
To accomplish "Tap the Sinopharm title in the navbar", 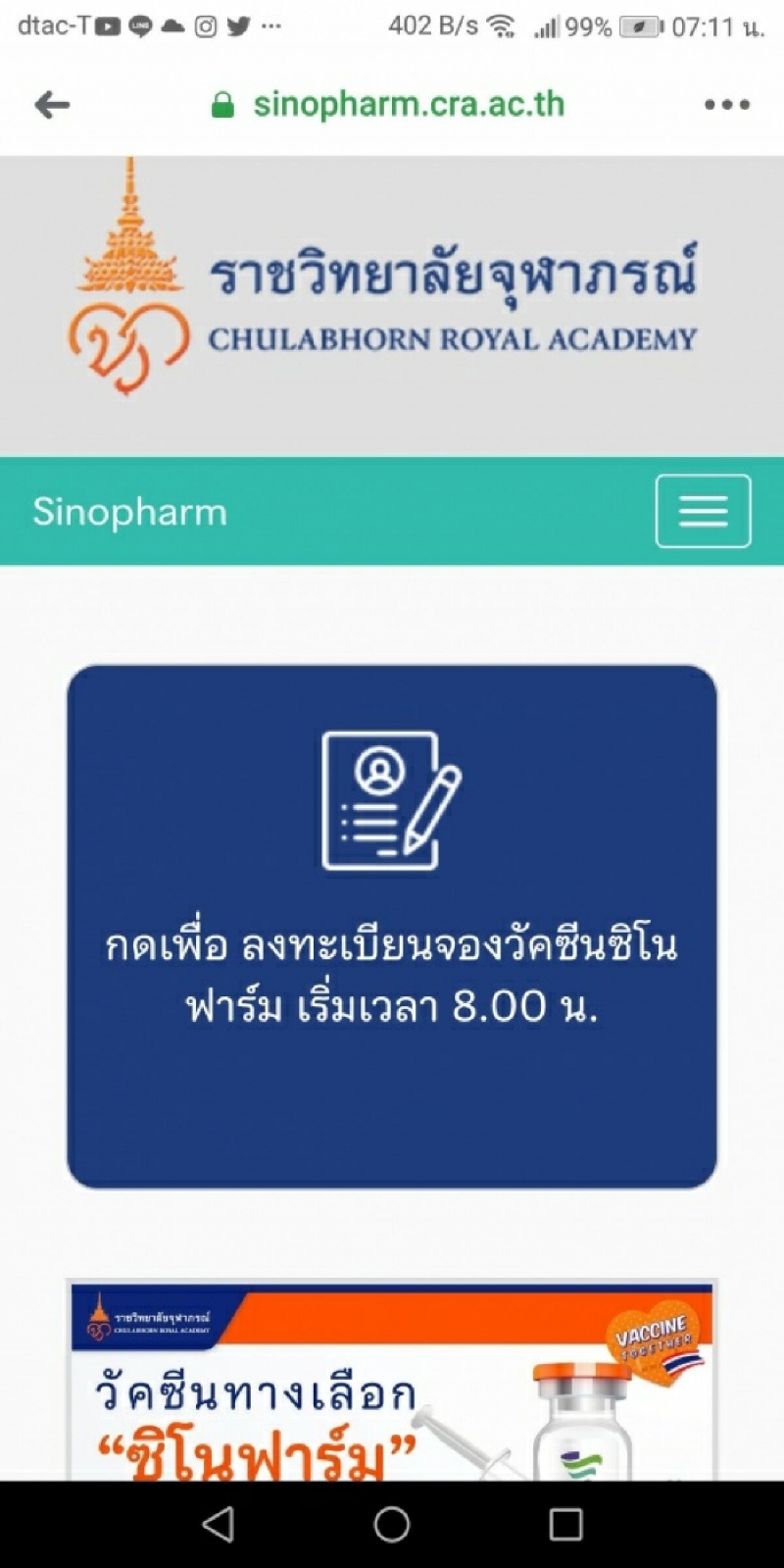I will point(130,512).
